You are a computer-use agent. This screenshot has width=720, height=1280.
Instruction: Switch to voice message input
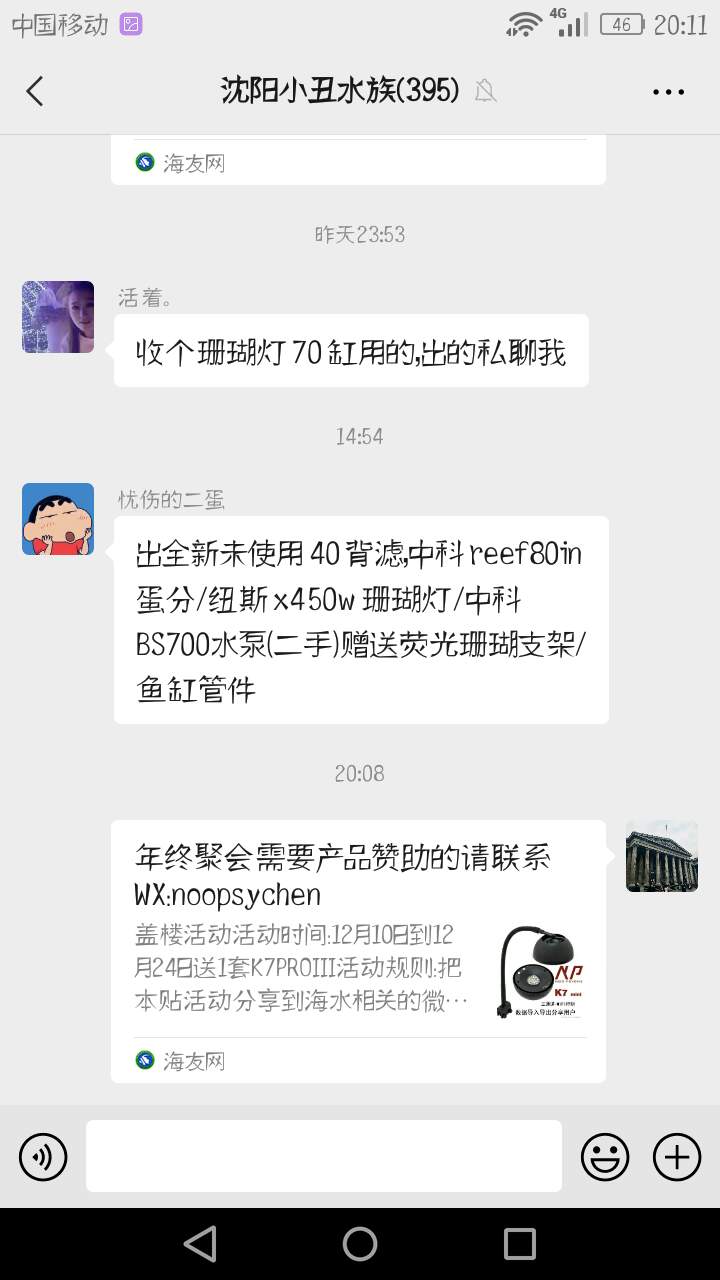[x=43, y=1157]
